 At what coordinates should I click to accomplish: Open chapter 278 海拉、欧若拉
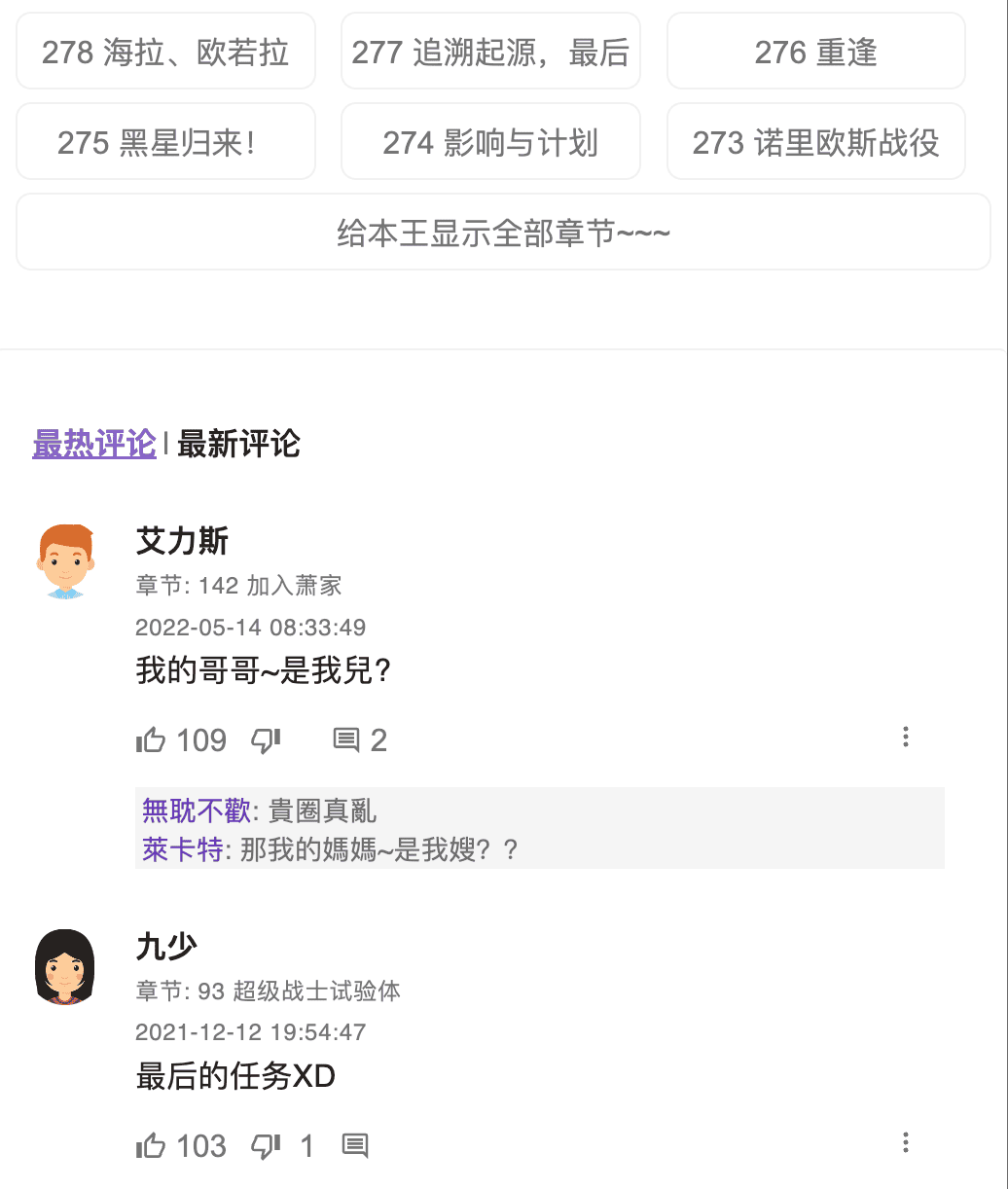(x=165, y=52)
